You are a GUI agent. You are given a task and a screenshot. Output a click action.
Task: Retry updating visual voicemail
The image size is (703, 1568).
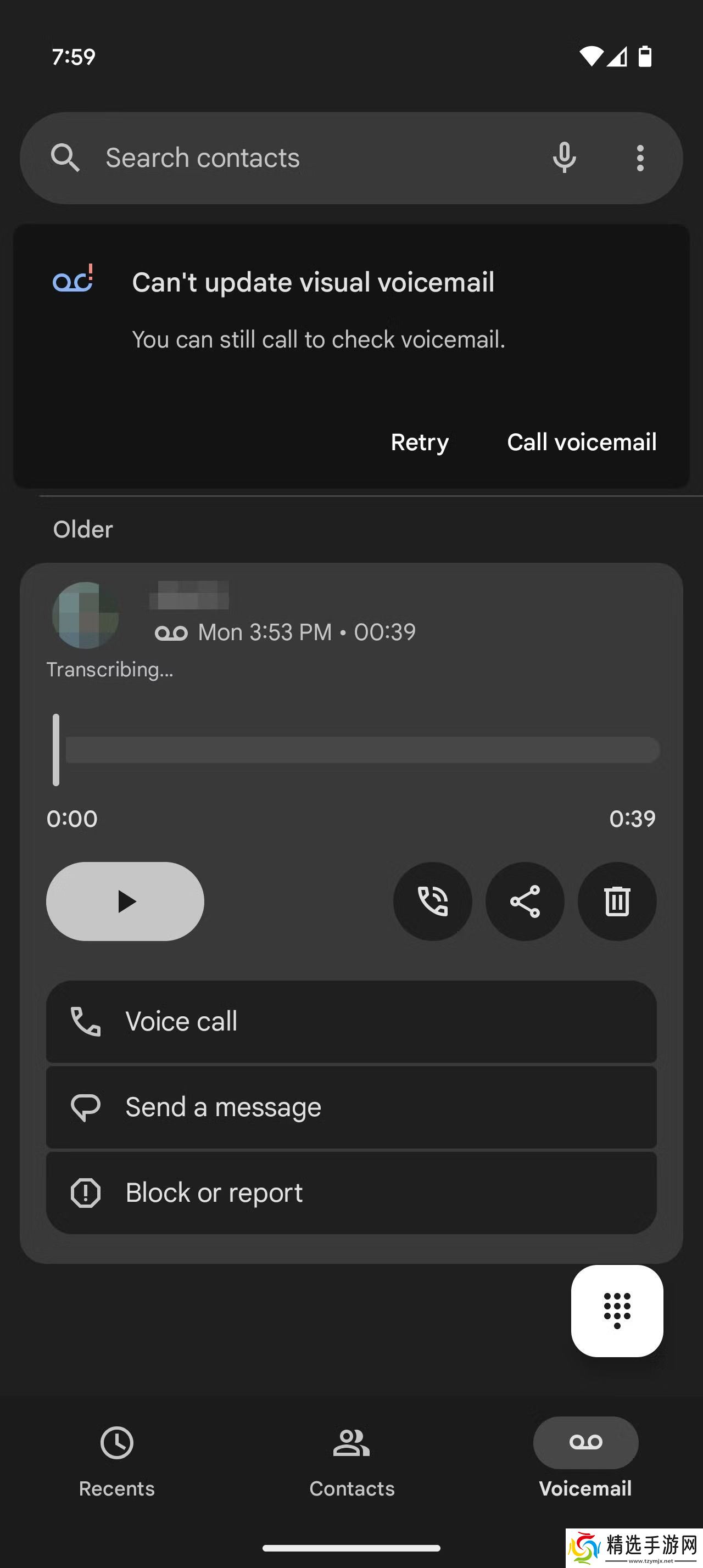pos(420,442)
